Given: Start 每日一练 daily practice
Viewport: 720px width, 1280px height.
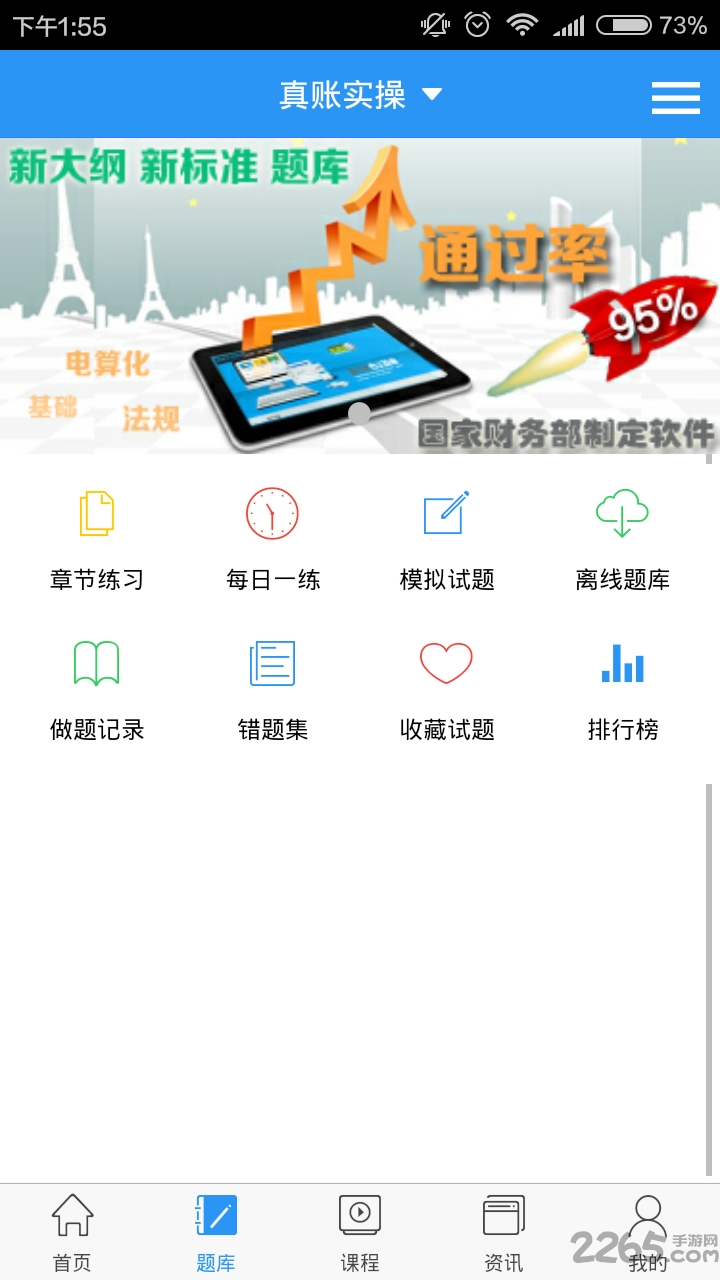Looking at the screenshot, I should click(272, 540).
